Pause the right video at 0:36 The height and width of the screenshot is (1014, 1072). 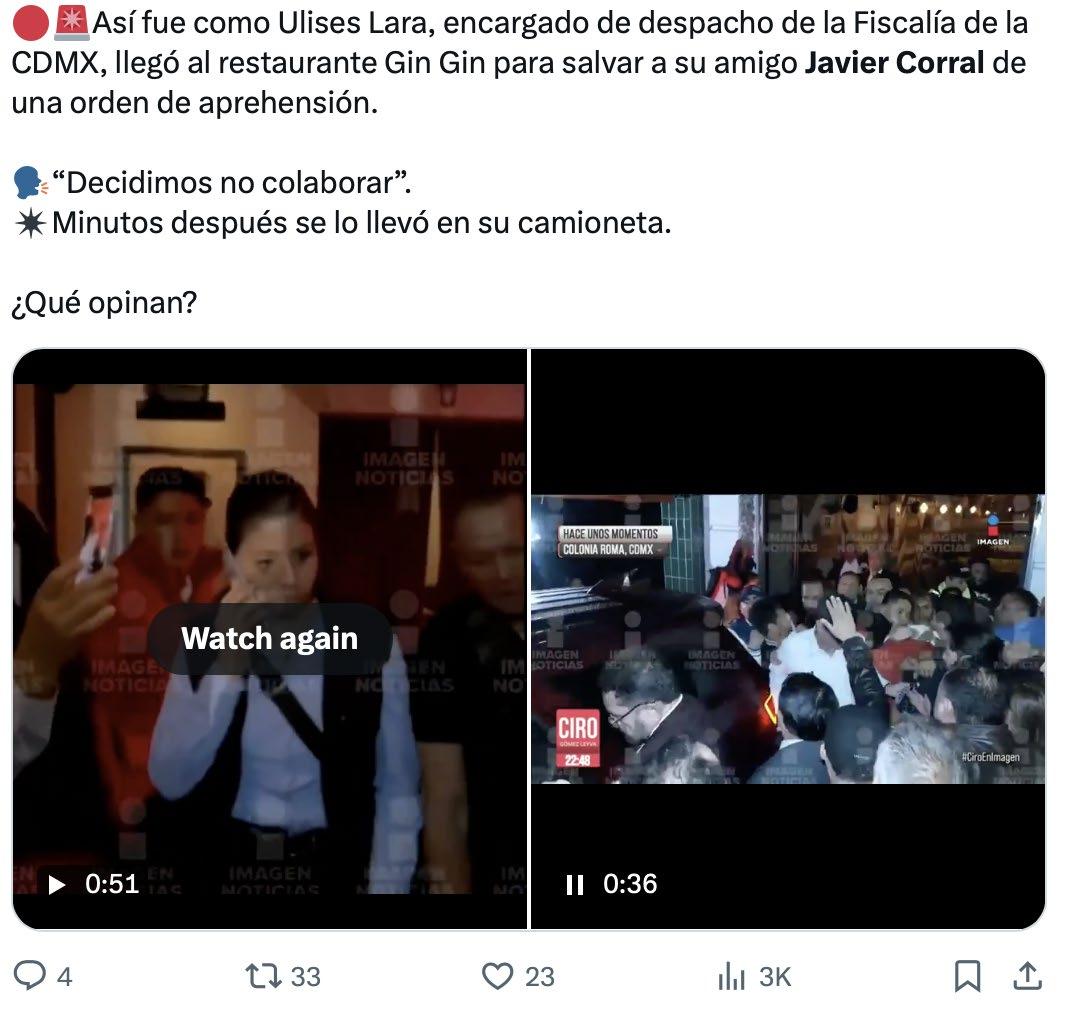574,884
